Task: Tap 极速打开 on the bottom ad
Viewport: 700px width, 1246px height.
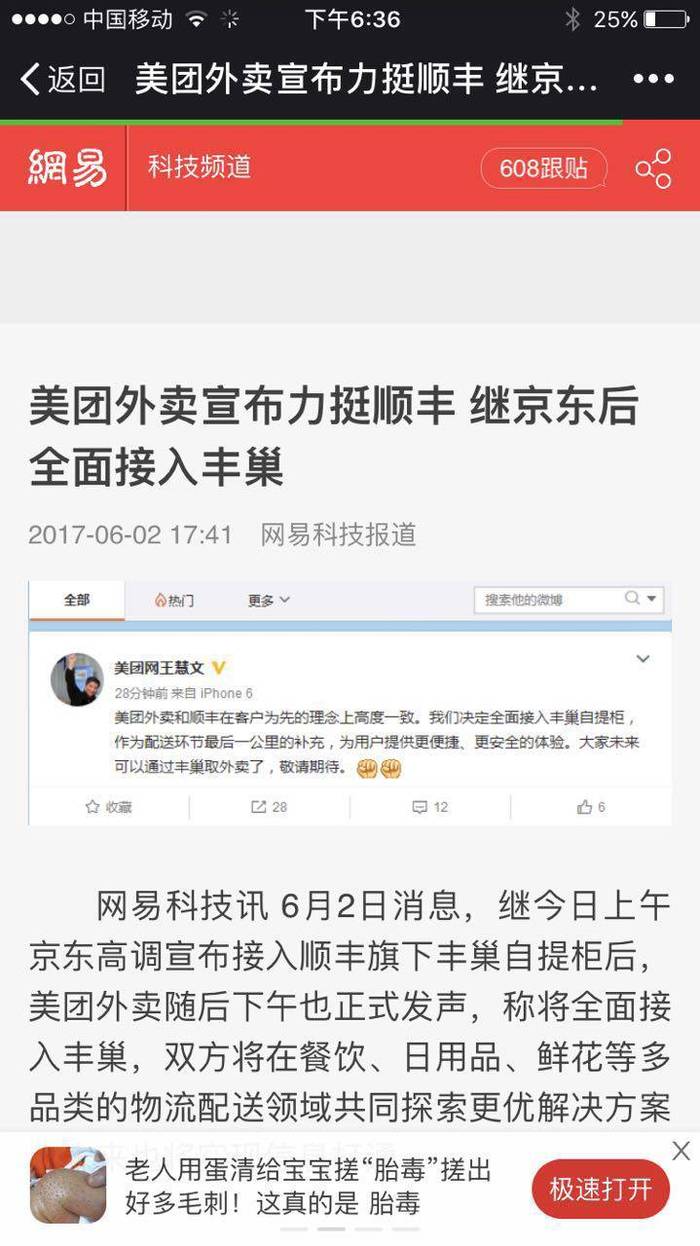Action: point(600,1189)
